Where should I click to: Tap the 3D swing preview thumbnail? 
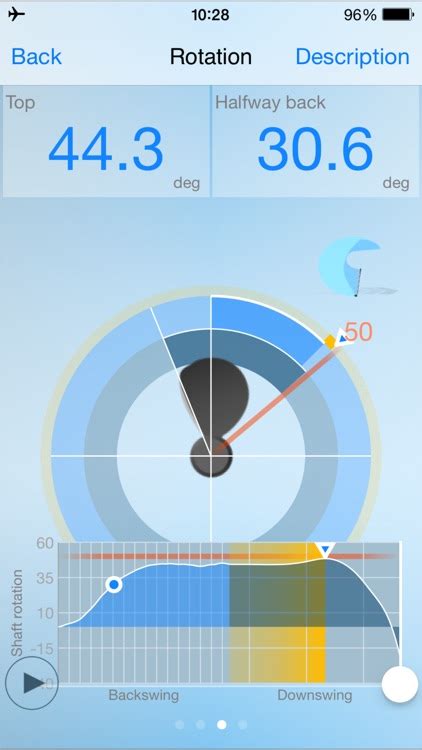click(x=357, y=267)
